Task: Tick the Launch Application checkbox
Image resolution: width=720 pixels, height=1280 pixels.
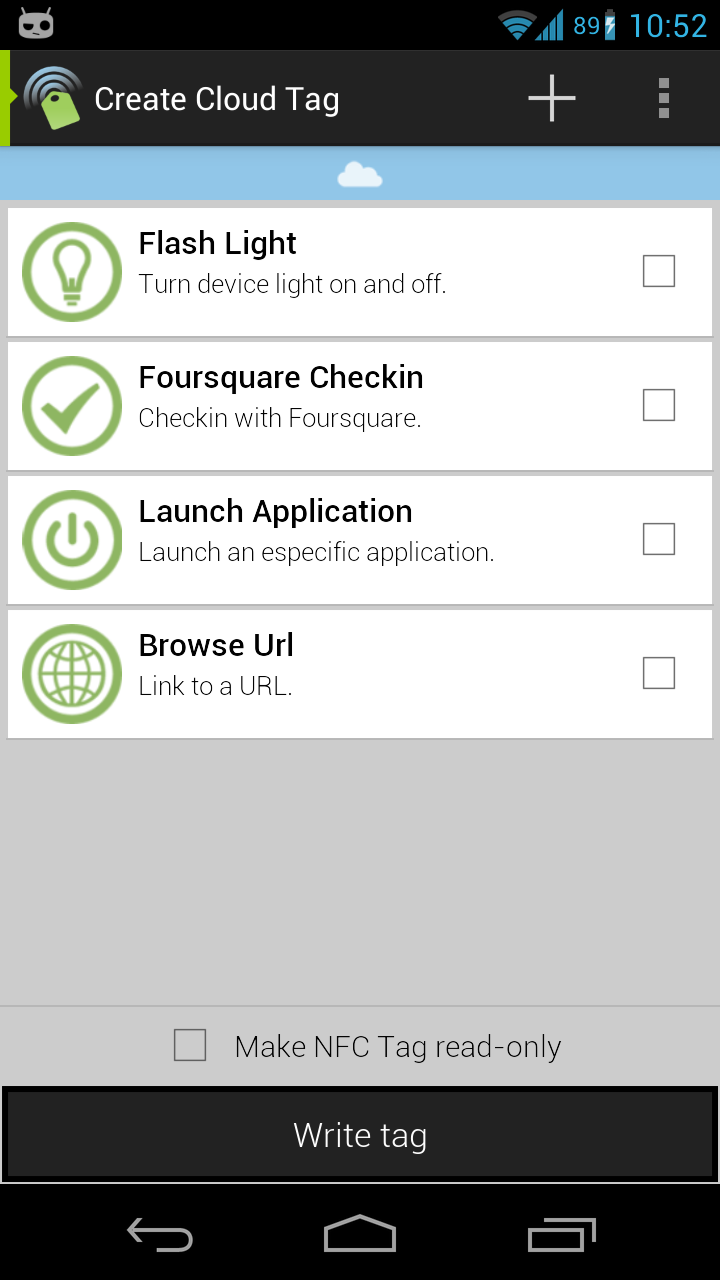Action: coord(658,539)
